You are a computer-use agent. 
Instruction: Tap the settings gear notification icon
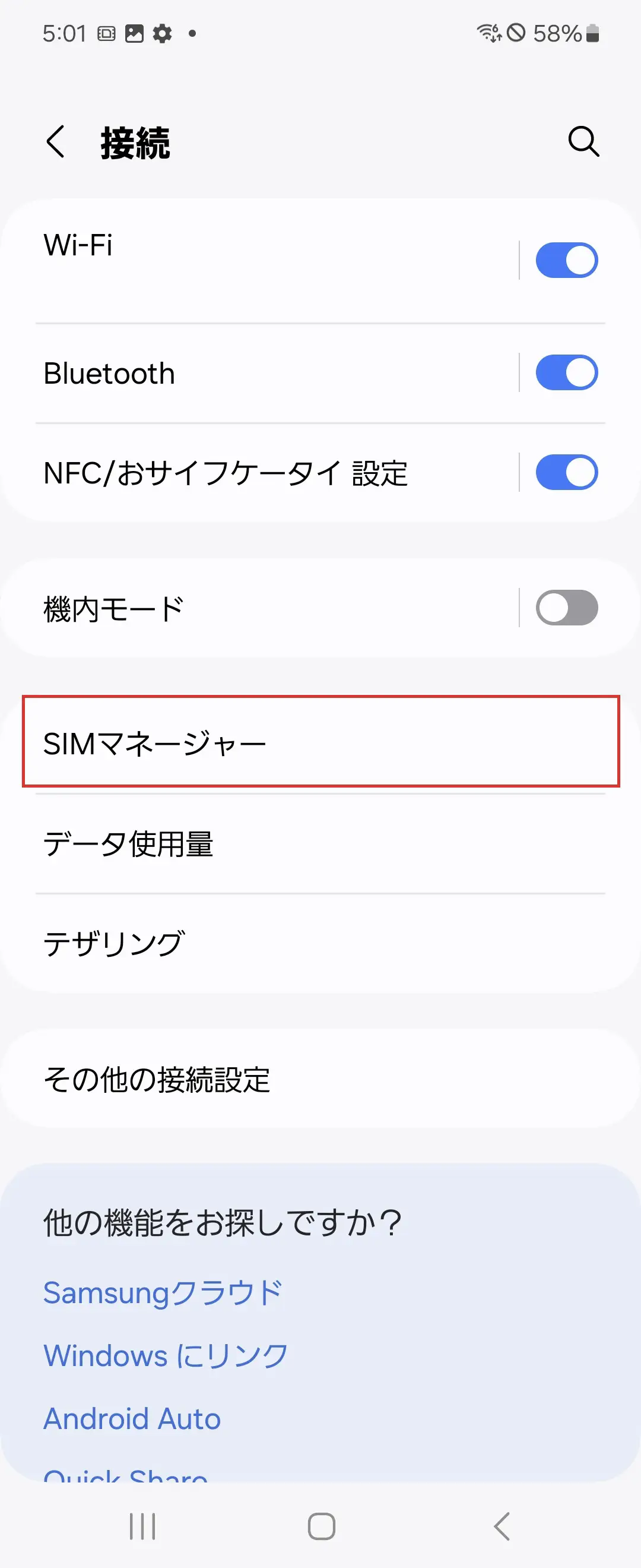click(x=161, y=33)
